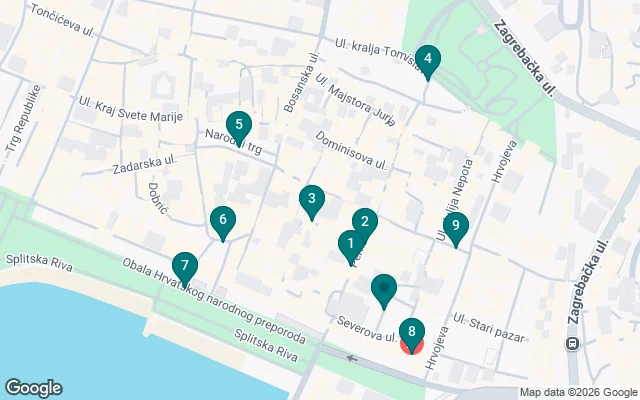Open marker 5 at Narodni trg
The image size is (640, 400).
click(x=238, y=125)
